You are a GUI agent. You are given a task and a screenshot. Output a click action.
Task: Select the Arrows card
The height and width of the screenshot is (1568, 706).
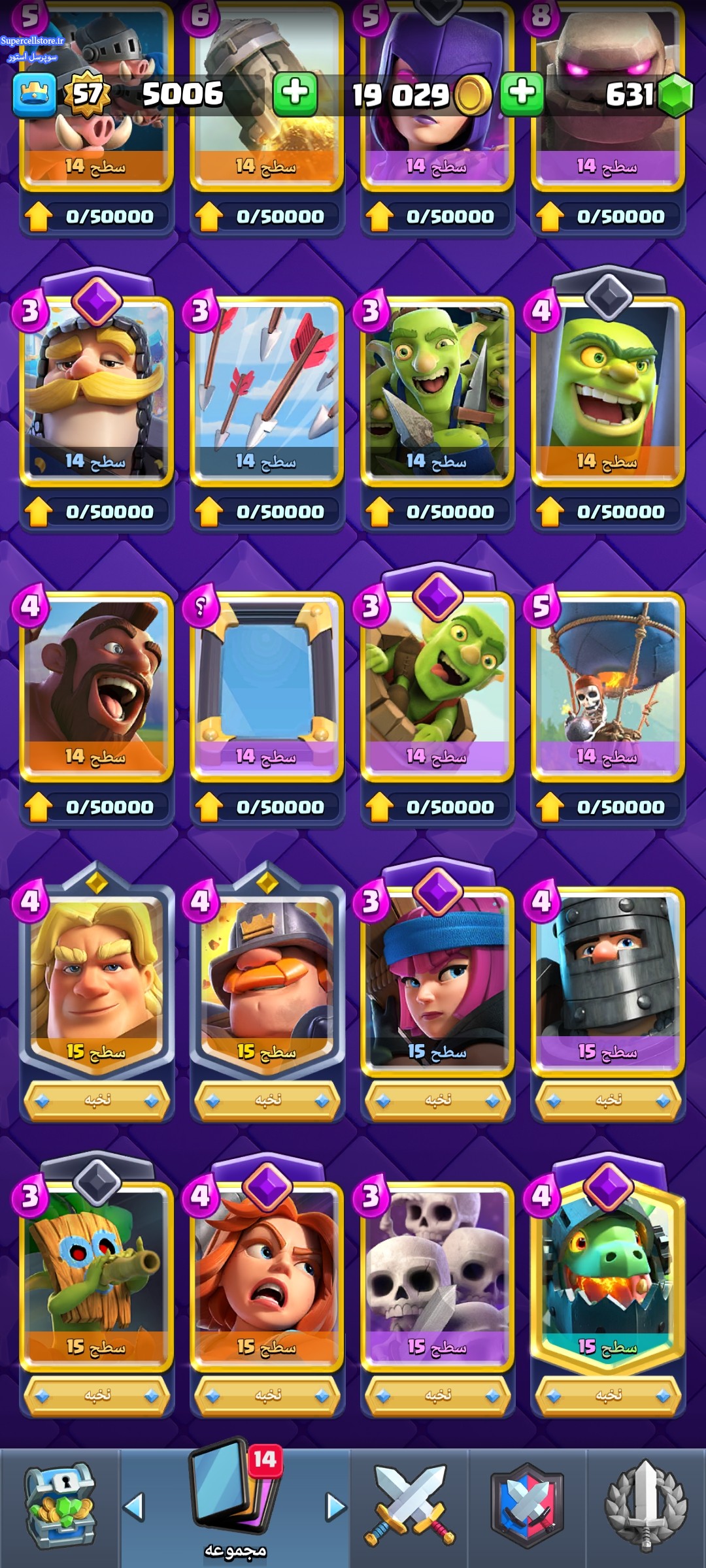(x=267, y=391)
